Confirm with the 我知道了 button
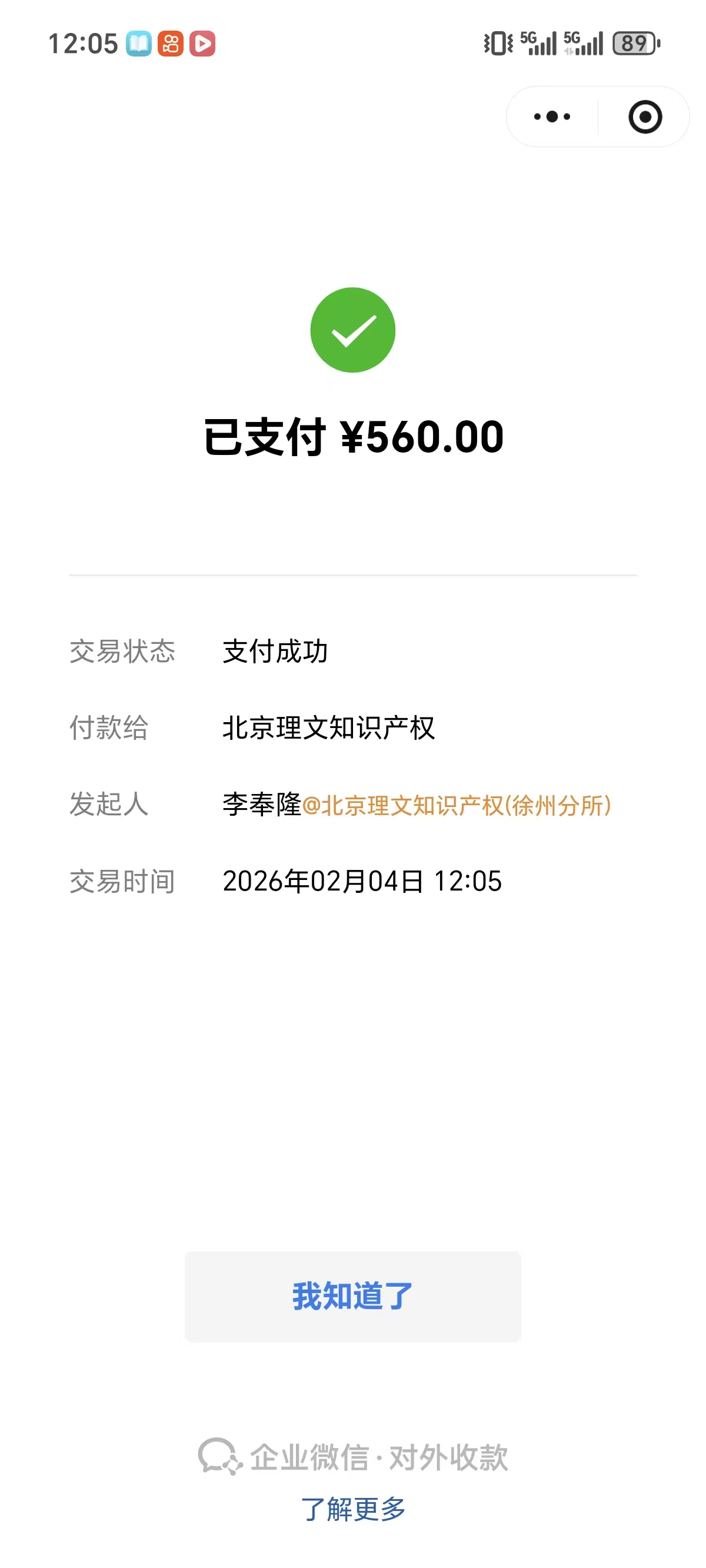 (x=352, y=1296)
